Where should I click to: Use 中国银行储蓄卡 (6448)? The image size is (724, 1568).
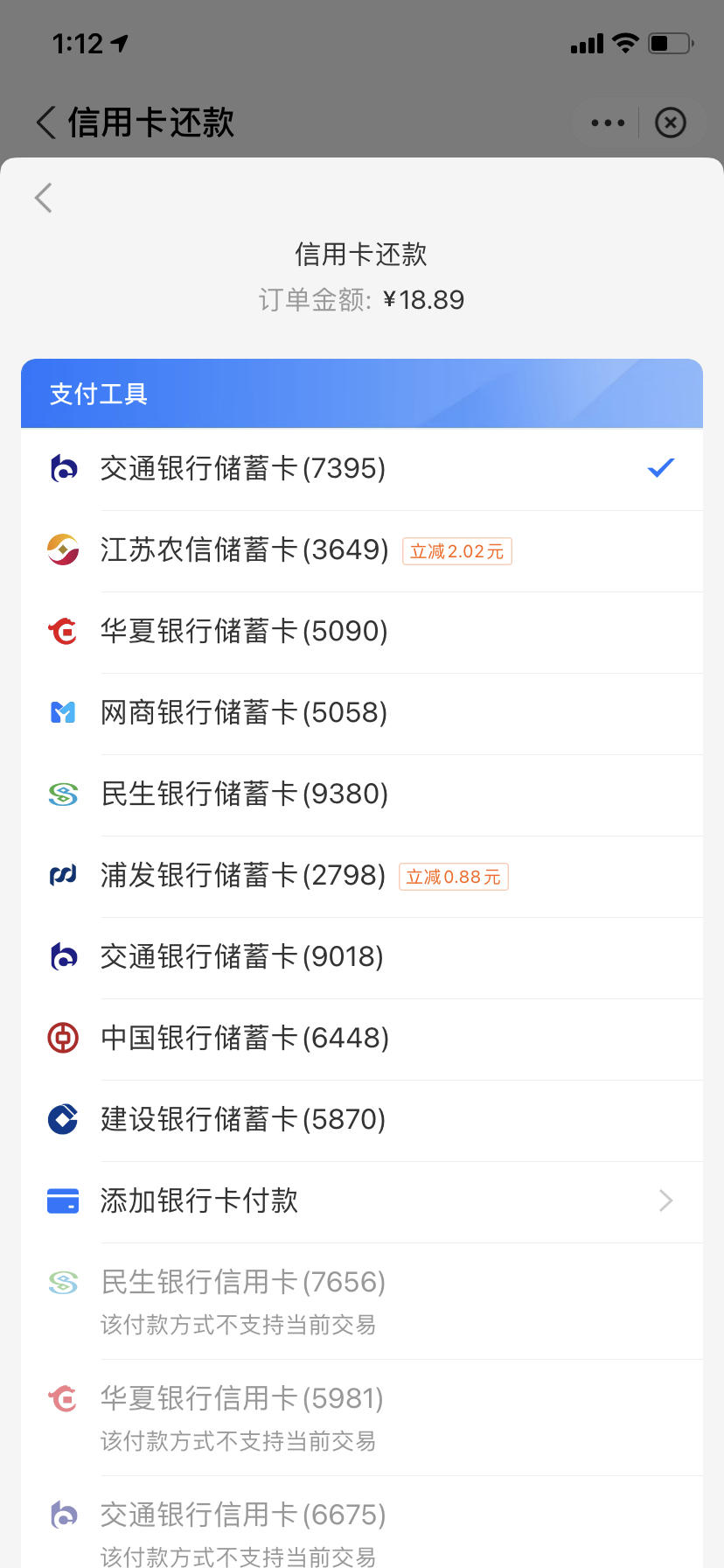click(x=362, y=1039)
